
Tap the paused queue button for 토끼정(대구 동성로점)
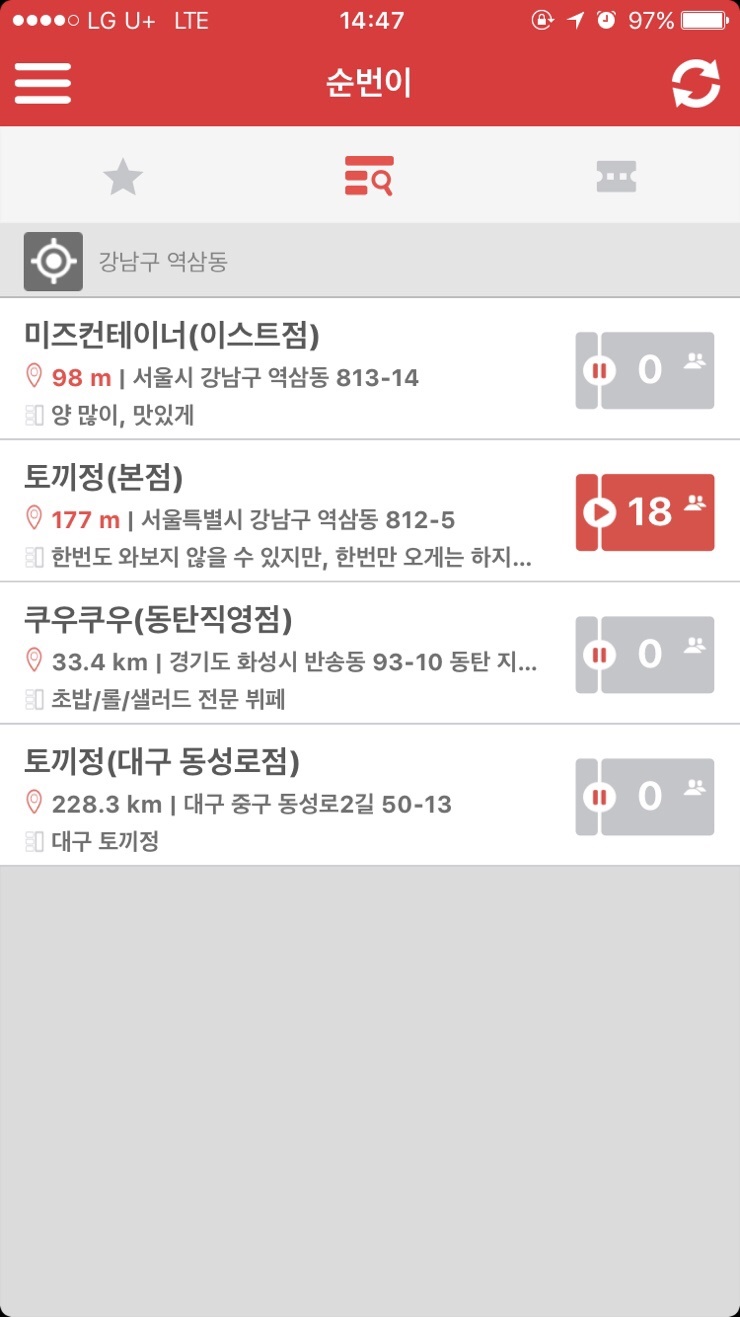coord(645,797)
